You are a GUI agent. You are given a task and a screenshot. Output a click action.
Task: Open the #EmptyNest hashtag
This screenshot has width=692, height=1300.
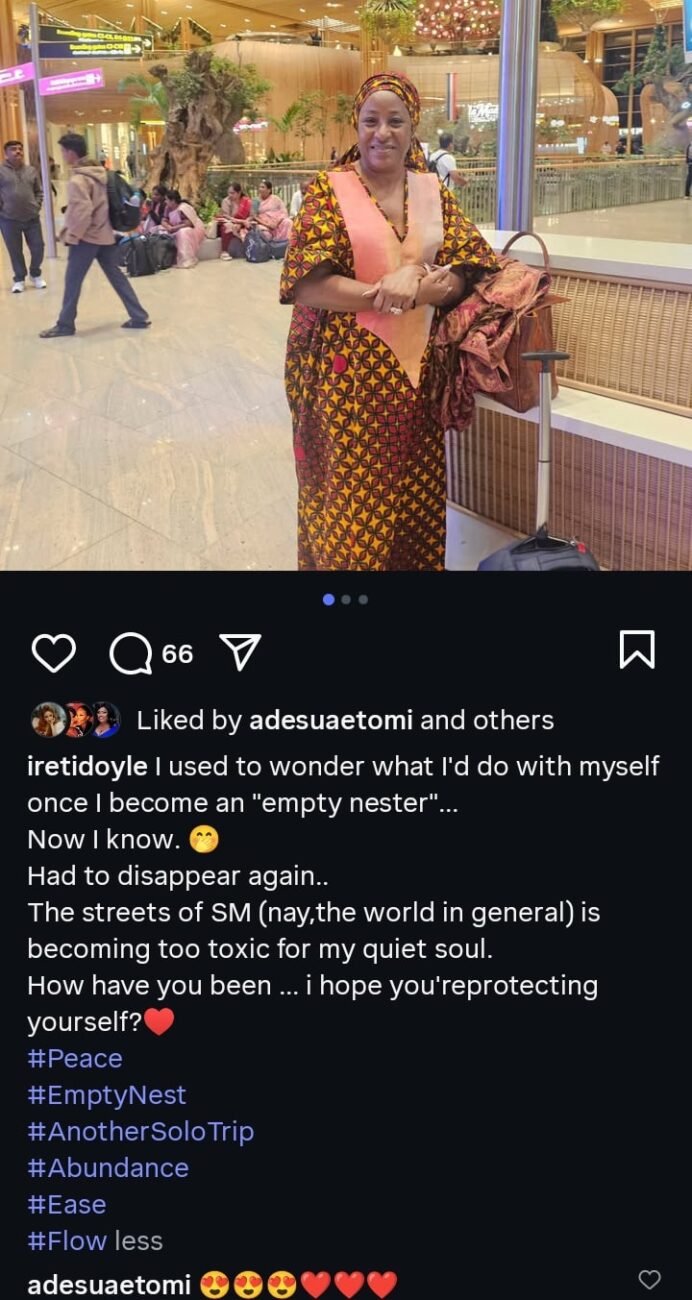pos(107,1095)
